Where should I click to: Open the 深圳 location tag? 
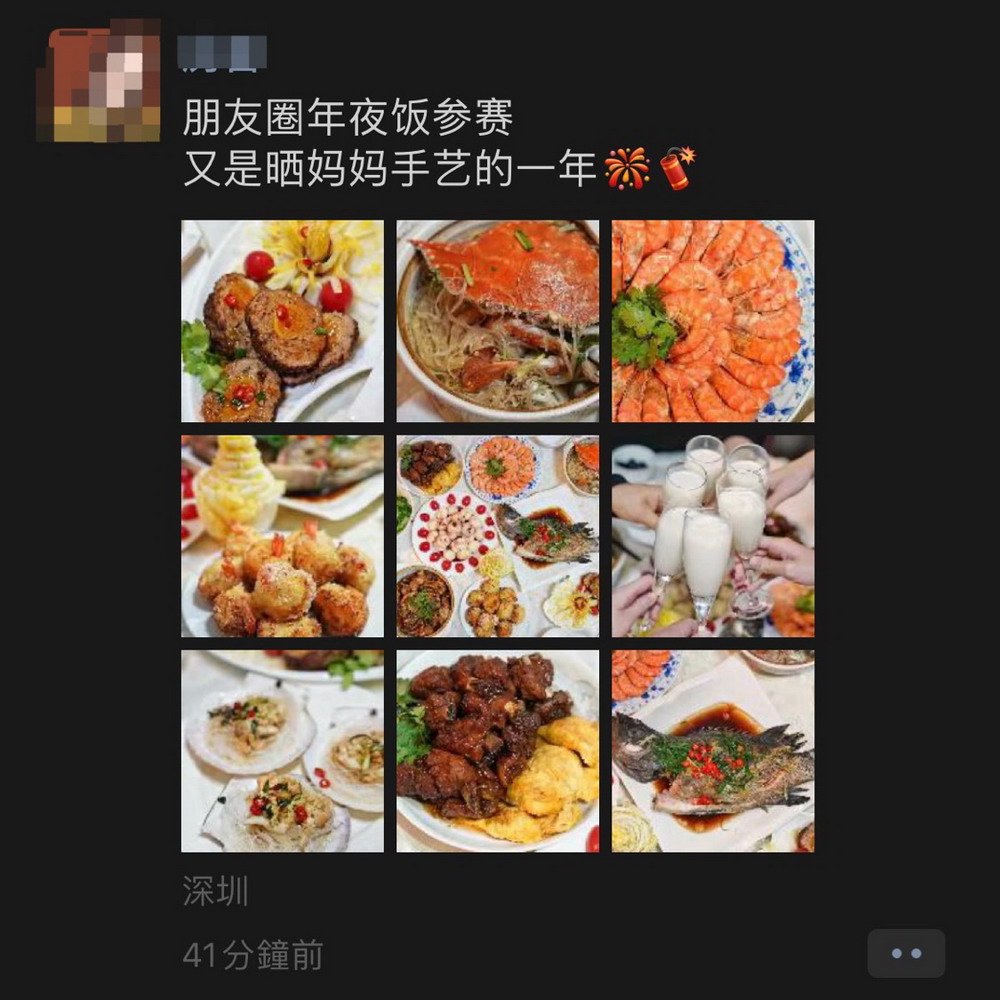pyautogui.click(x=215, y=891)
